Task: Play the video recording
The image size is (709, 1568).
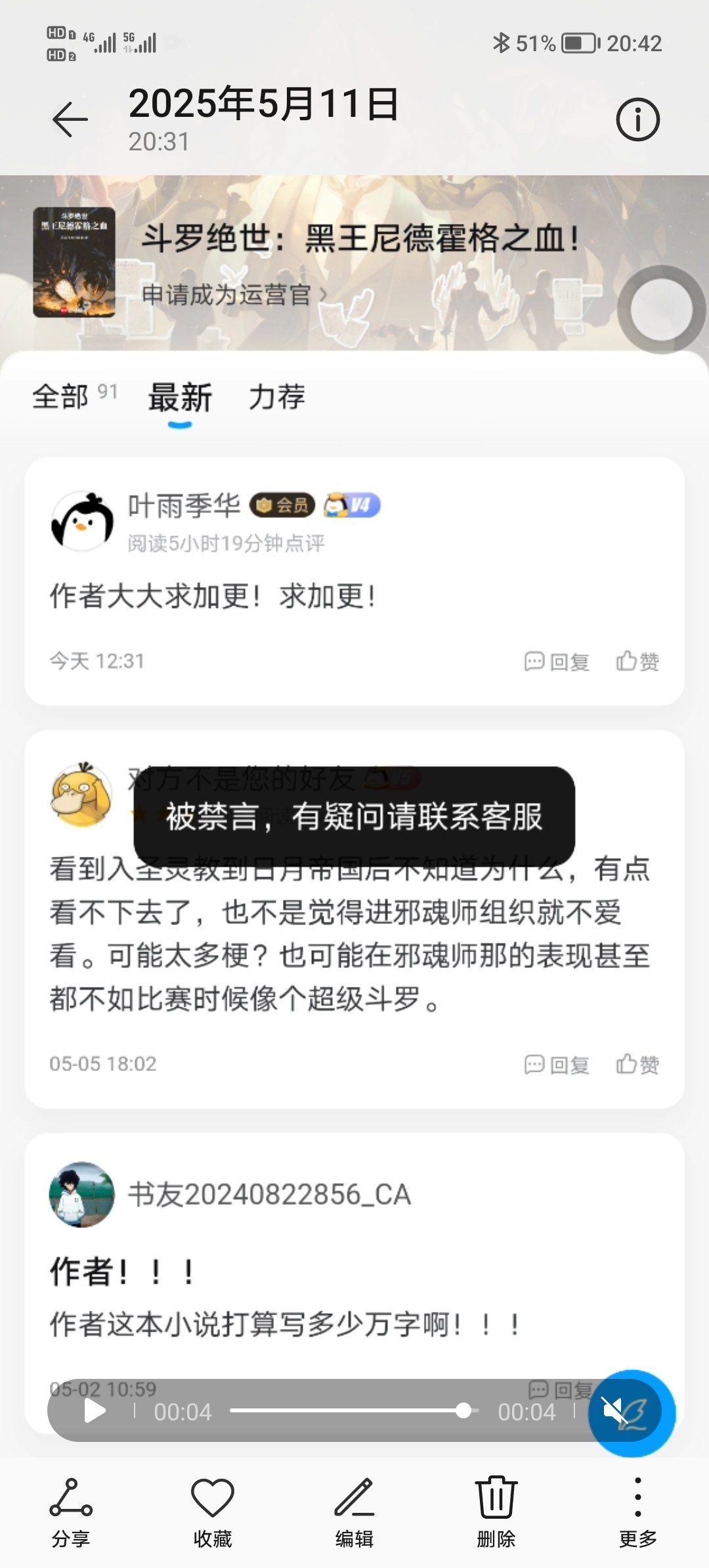Action: (x=95, y=1411)
